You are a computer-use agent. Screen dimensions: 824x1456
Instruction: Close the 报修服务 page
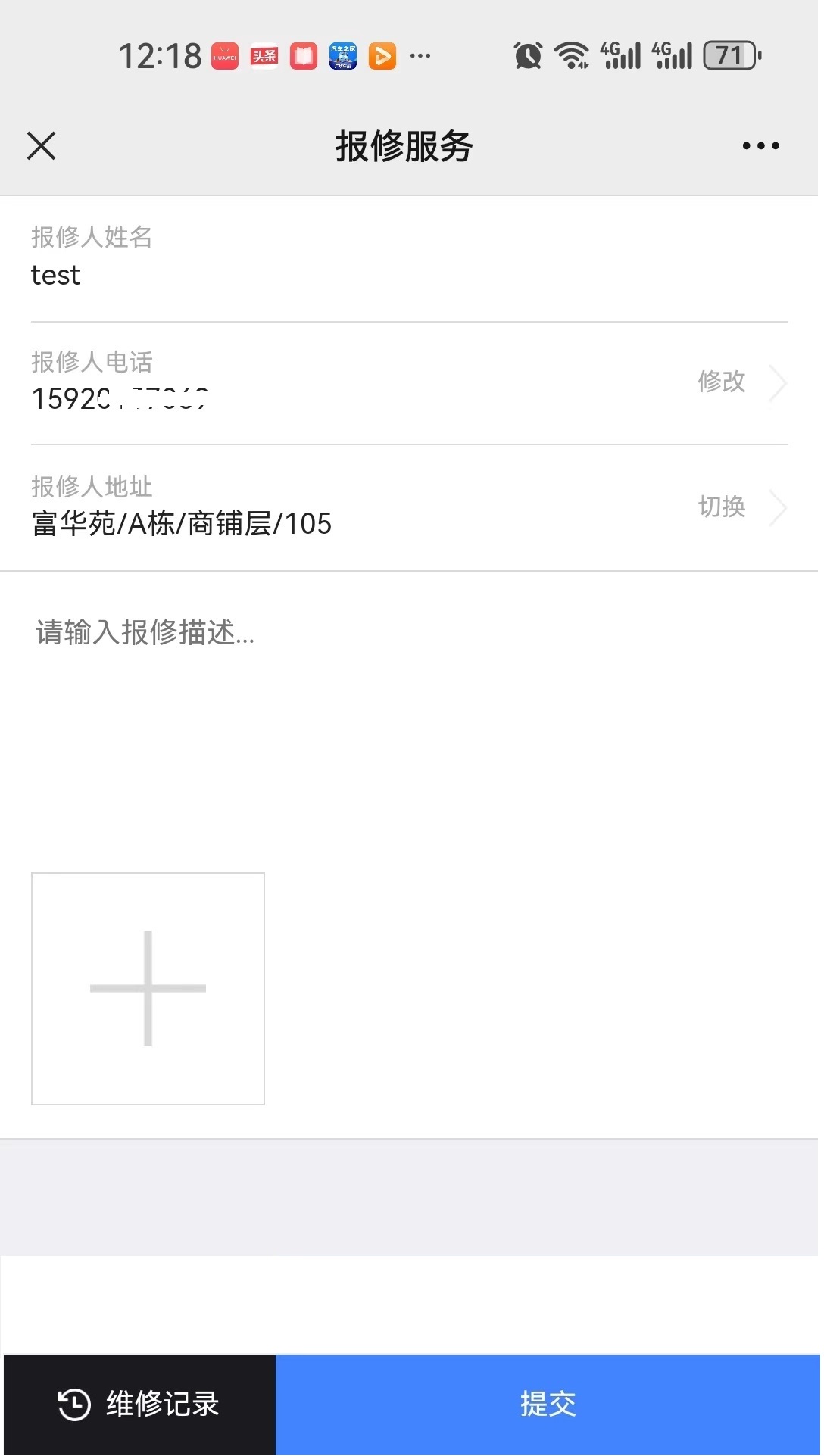point(42,146)
